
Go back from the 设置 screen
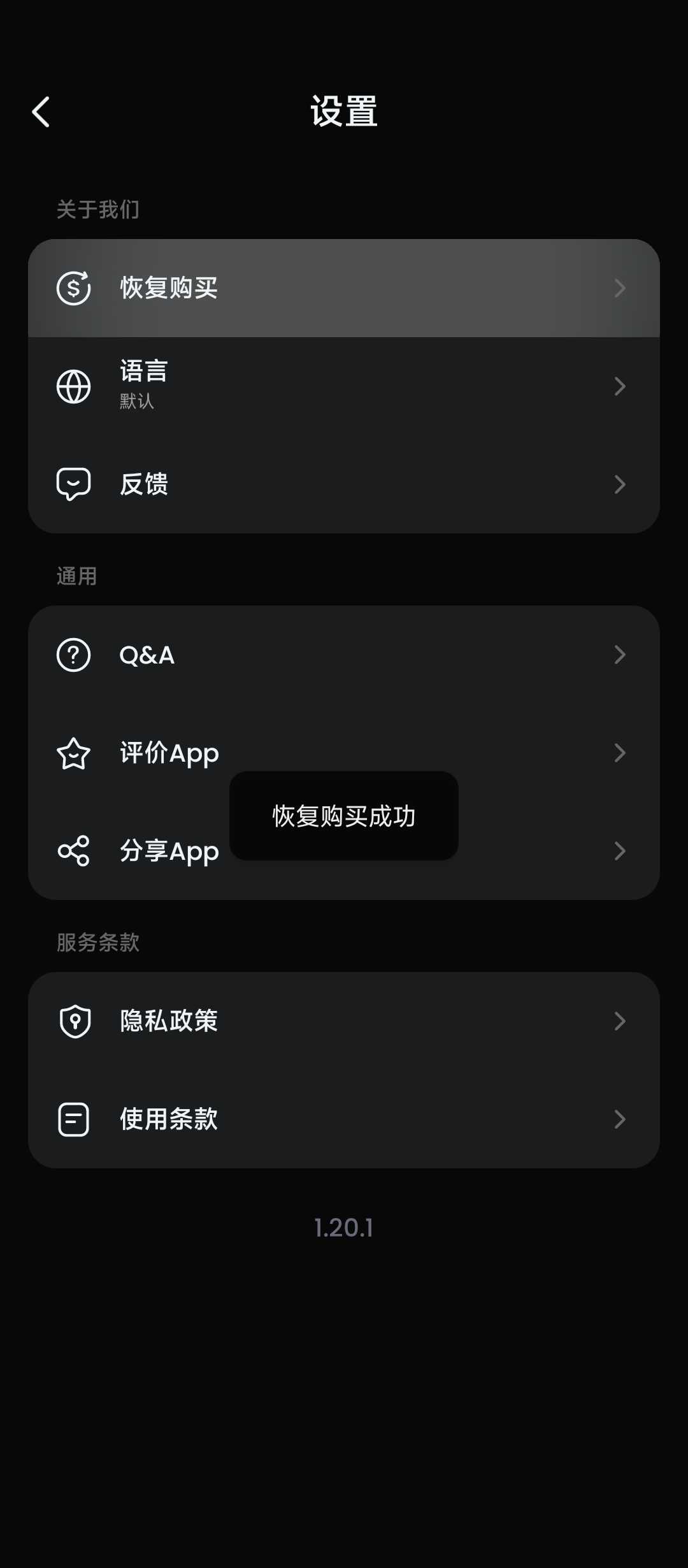[x=41, y=112]
